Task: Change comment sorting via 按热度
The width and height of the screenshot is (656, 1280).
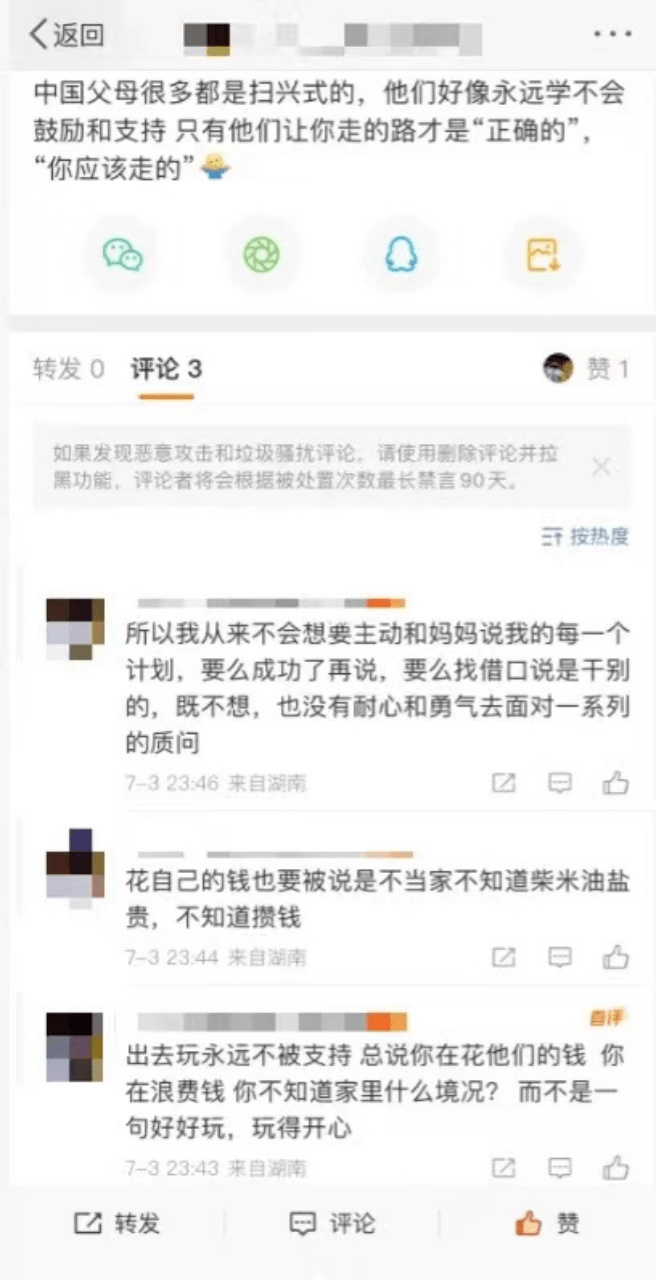Action: point(586,536)
